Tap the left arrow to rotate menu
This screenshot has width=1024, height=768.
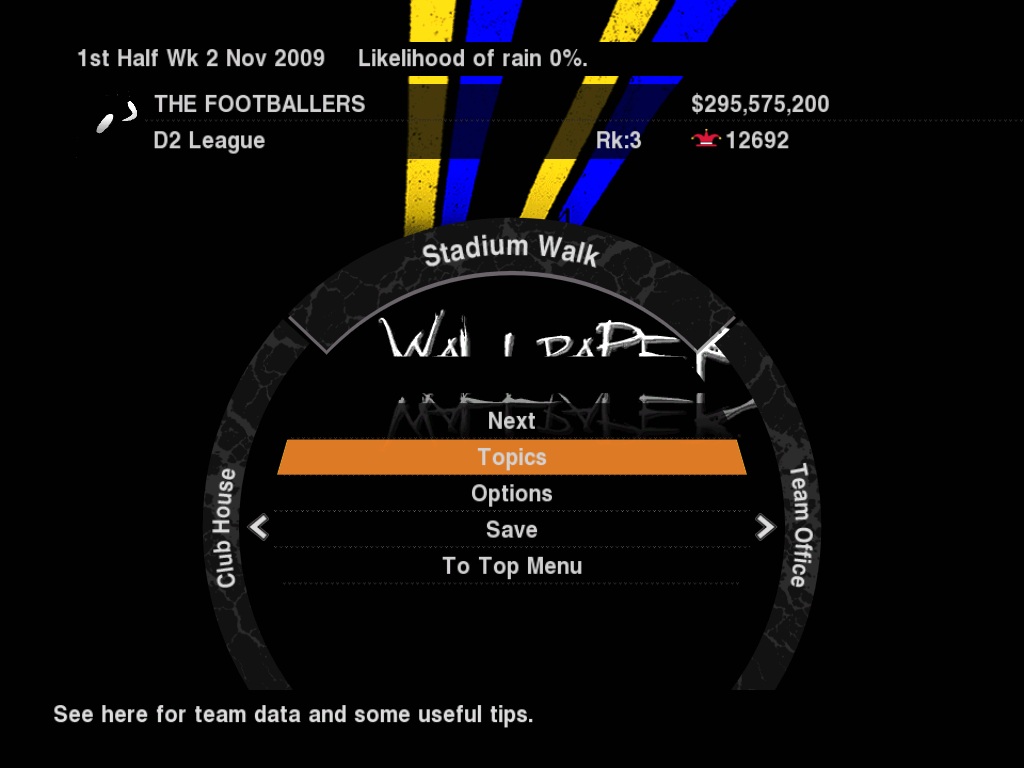(259, 526)
